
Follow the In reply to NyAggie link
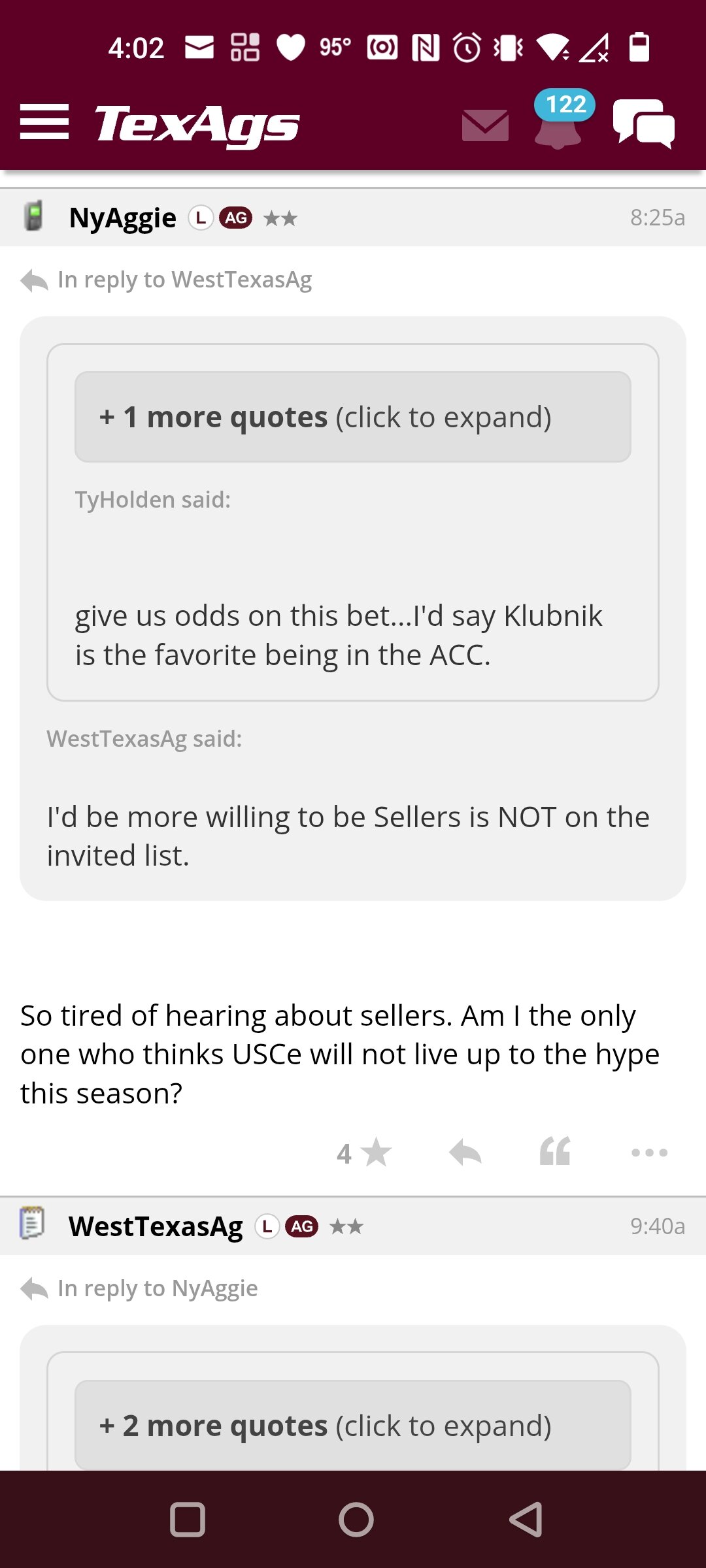[x=139, y=1288]
